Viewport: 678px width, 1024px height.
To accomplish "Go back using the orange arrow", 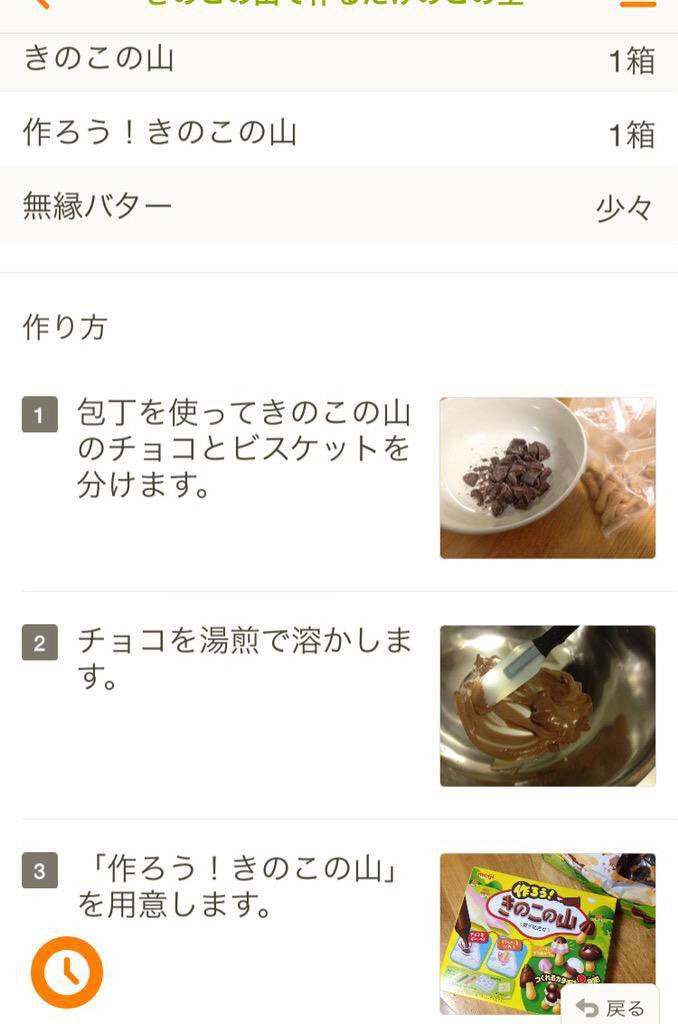I will click(x=40, y=4).
